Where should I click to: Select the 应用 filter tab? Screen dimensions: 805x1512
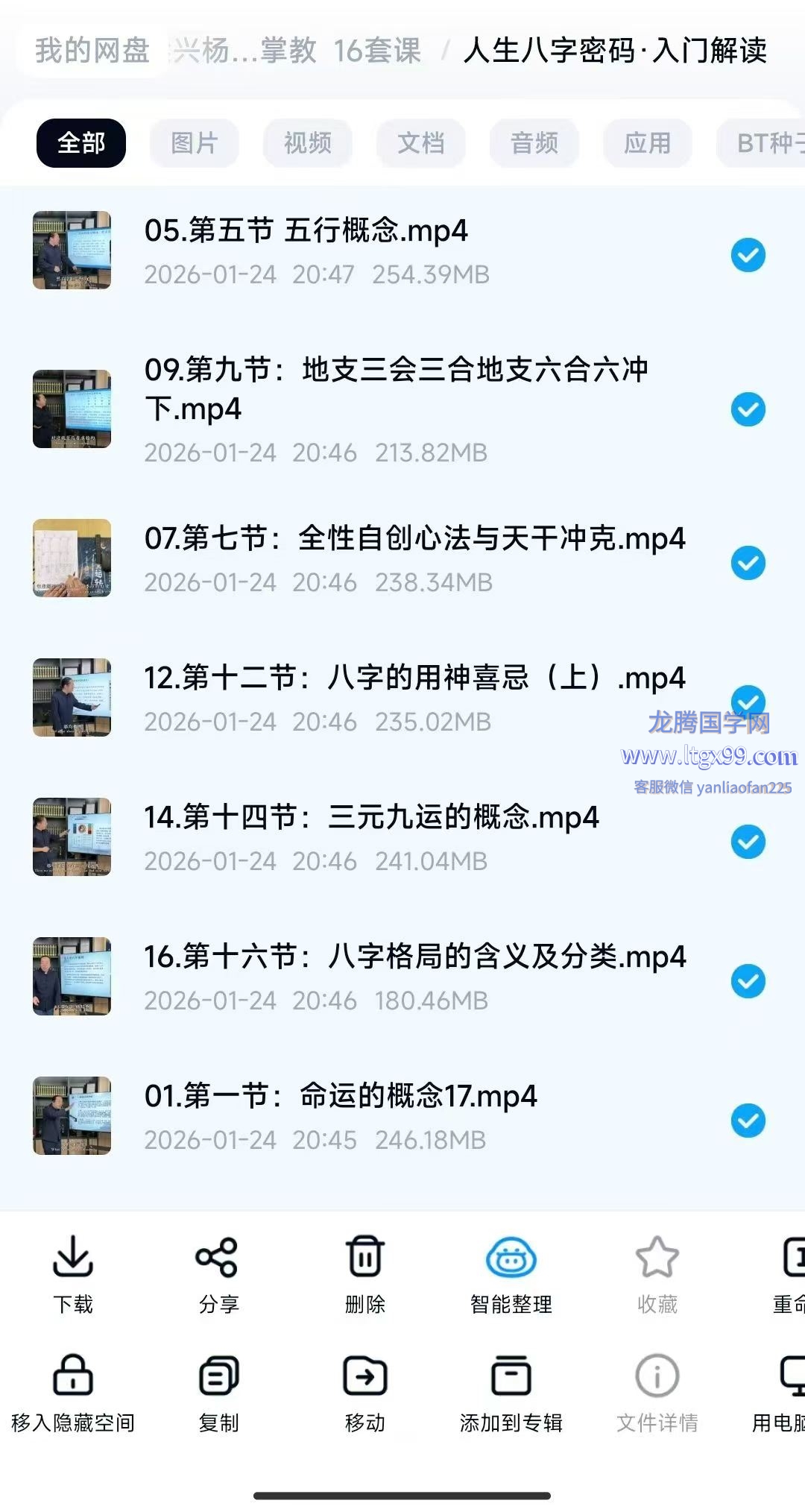[x=647, y=142]
